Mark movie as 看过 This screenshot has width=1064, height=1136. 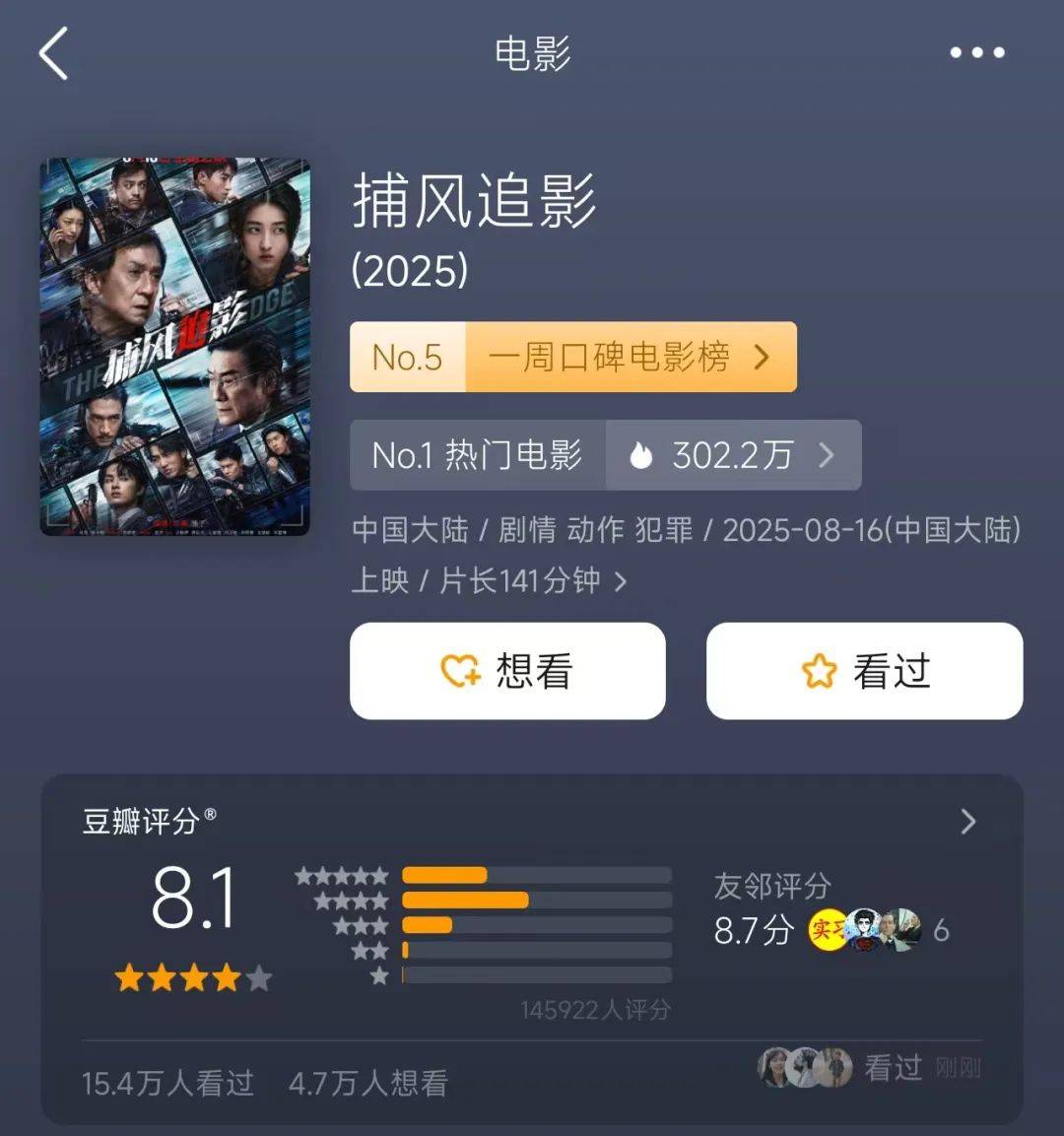pyautogui.click(x=864, y=671)
